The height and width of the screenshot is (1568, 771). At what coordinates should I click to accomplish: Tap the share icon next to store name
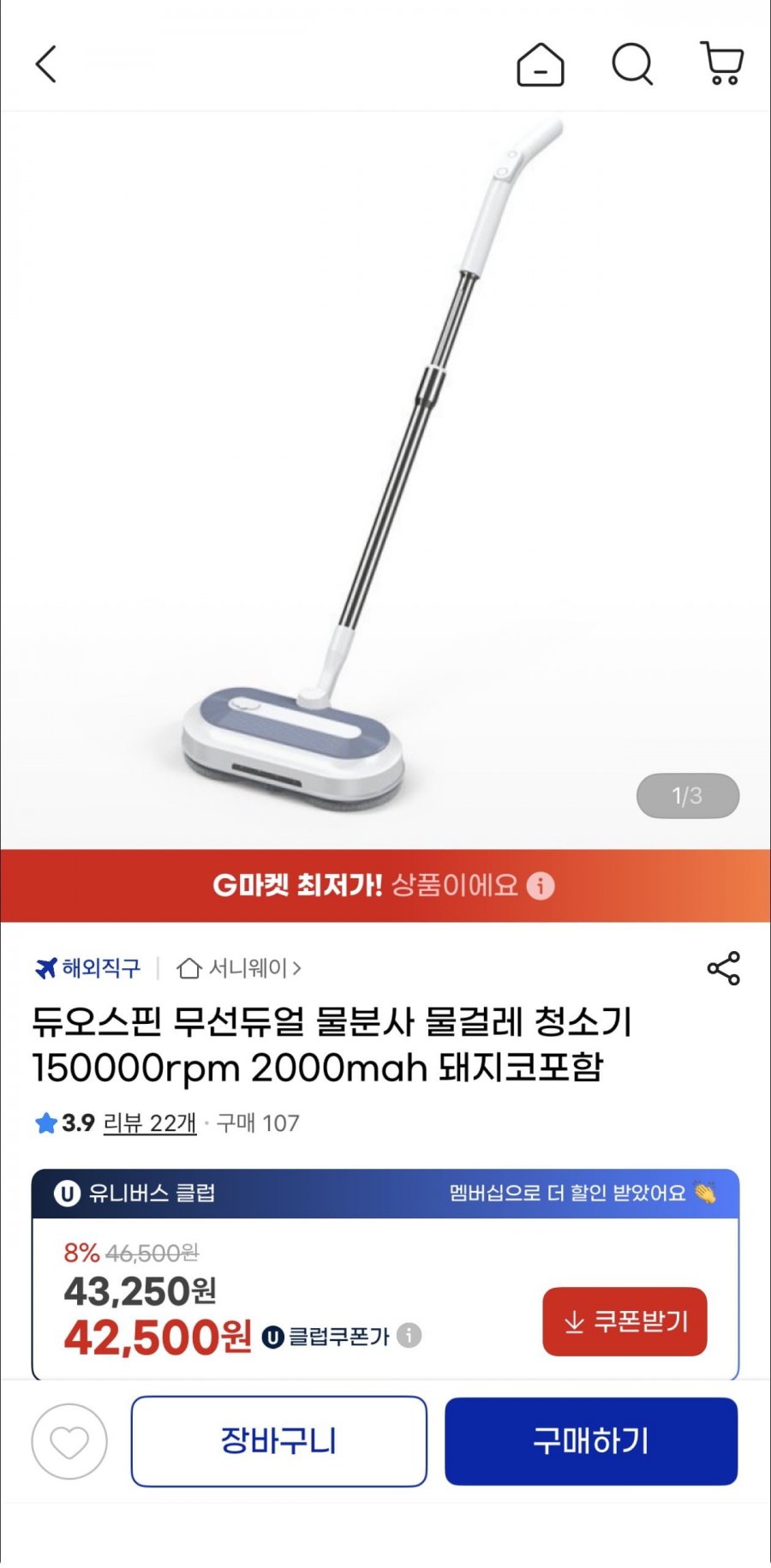[724, 969]
